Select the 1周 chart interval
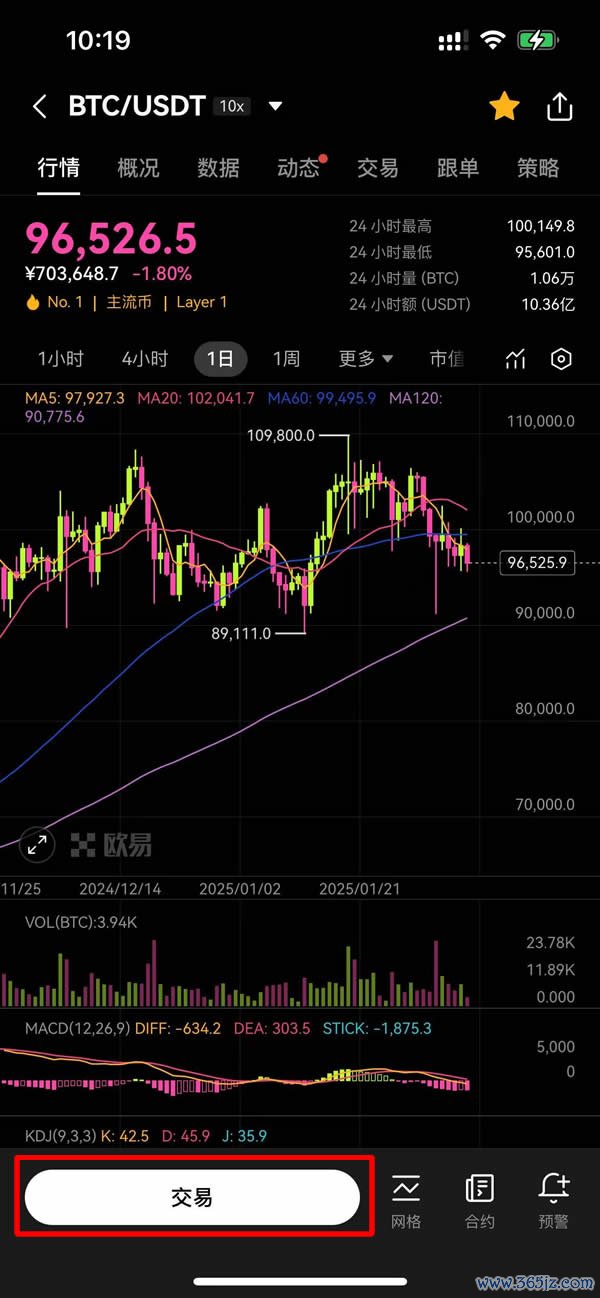This screenshot has width=600, height=1298. [286, 359]
